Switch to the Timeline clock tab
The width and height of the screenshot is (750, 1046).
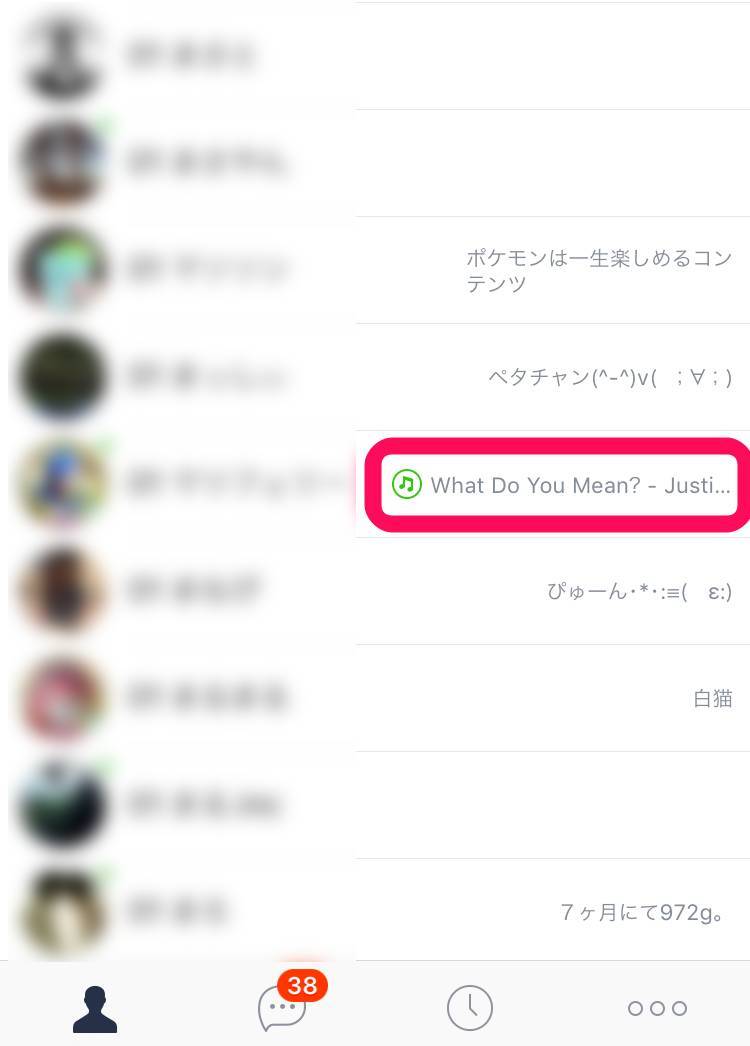(x=469, y=1008)
